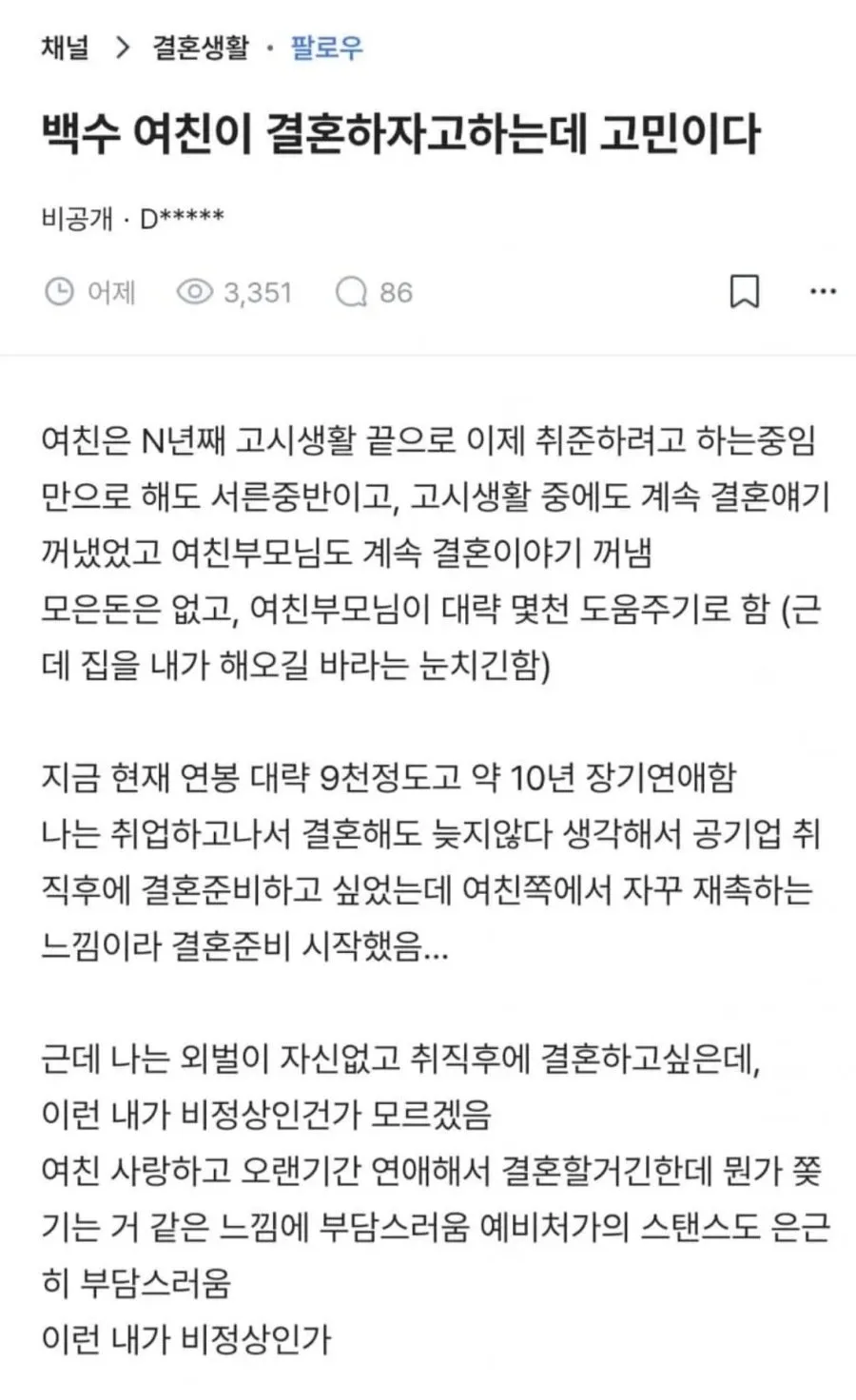Open the three-dot overflow menu
The width and height of the screenshot is (856, 1400).
[x=823, y=292]
